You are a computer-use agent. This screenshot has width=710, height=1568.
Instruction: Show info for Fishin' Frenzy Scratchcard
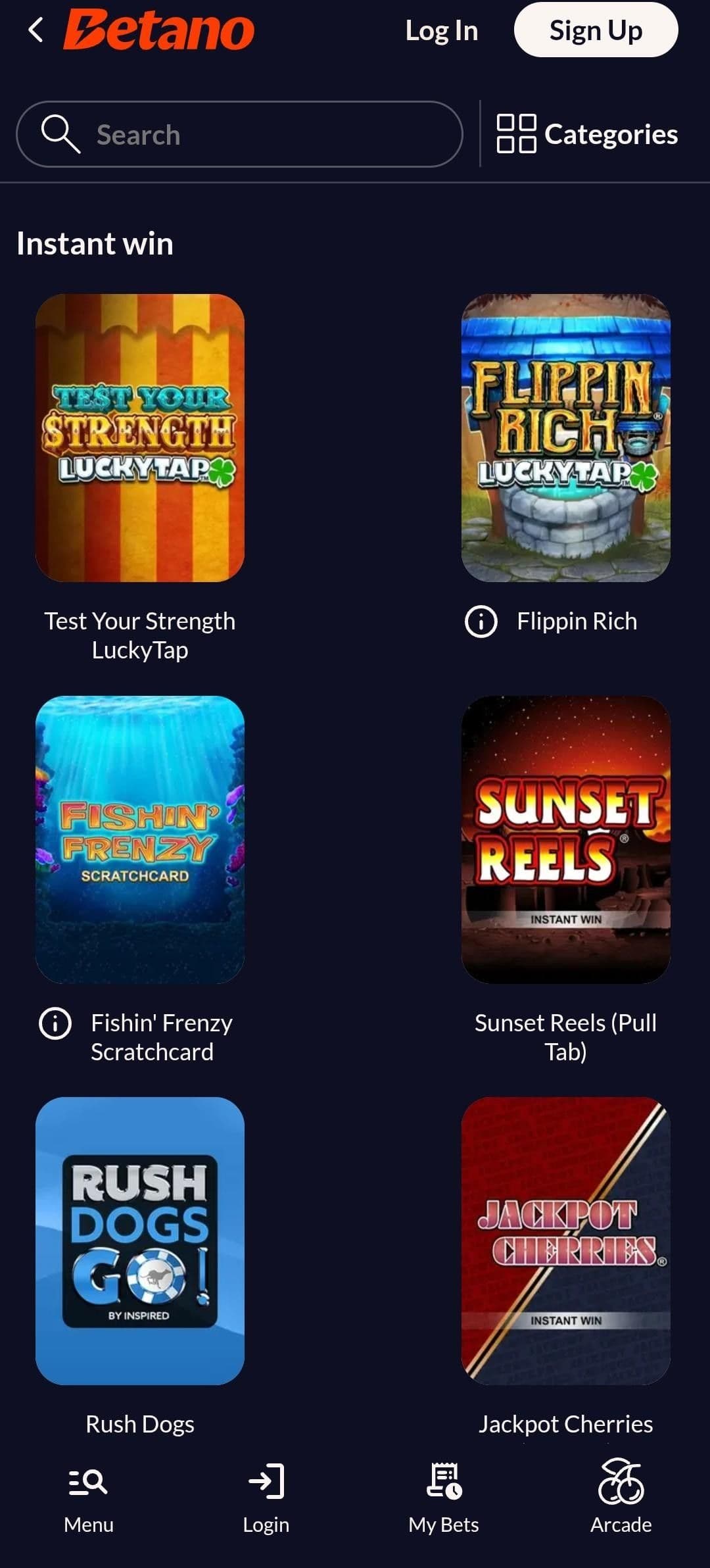pos(55,1023)
